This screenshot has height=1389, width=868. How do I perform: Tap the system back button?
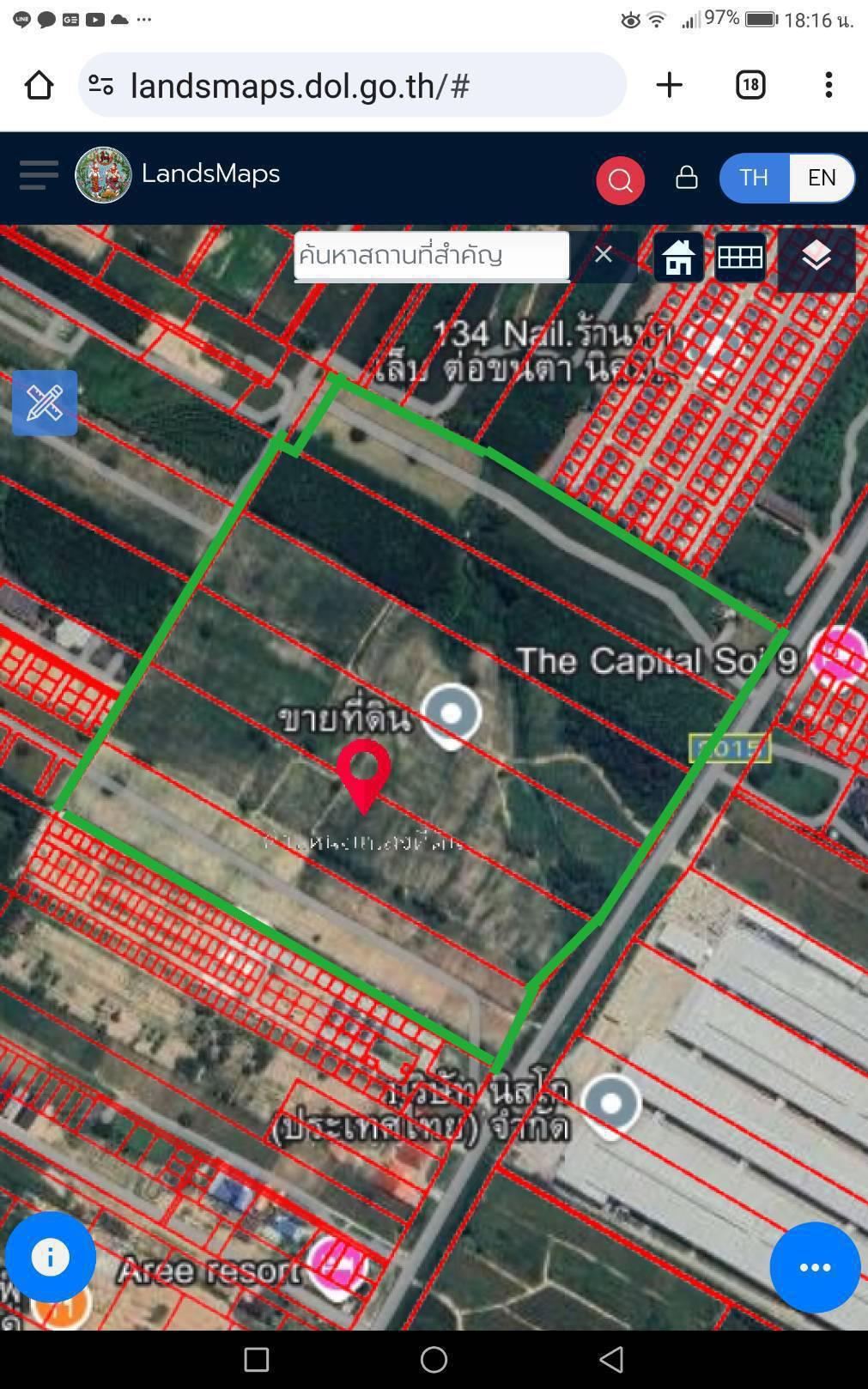pyautogui.click(x=611, y=1359)
